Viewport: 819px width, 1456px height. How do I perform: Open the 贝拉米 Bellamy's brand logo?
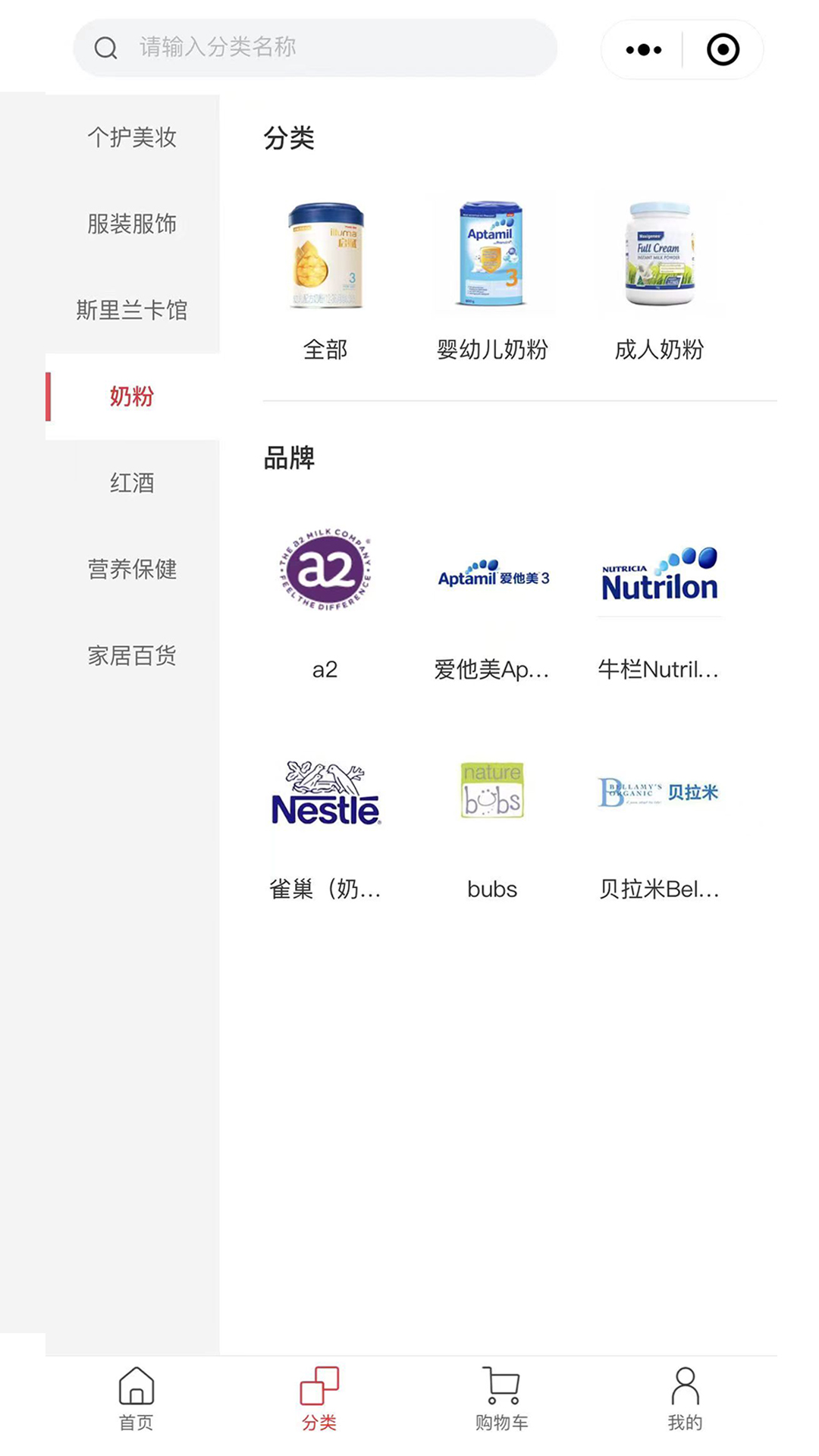(x=658, y=791)
